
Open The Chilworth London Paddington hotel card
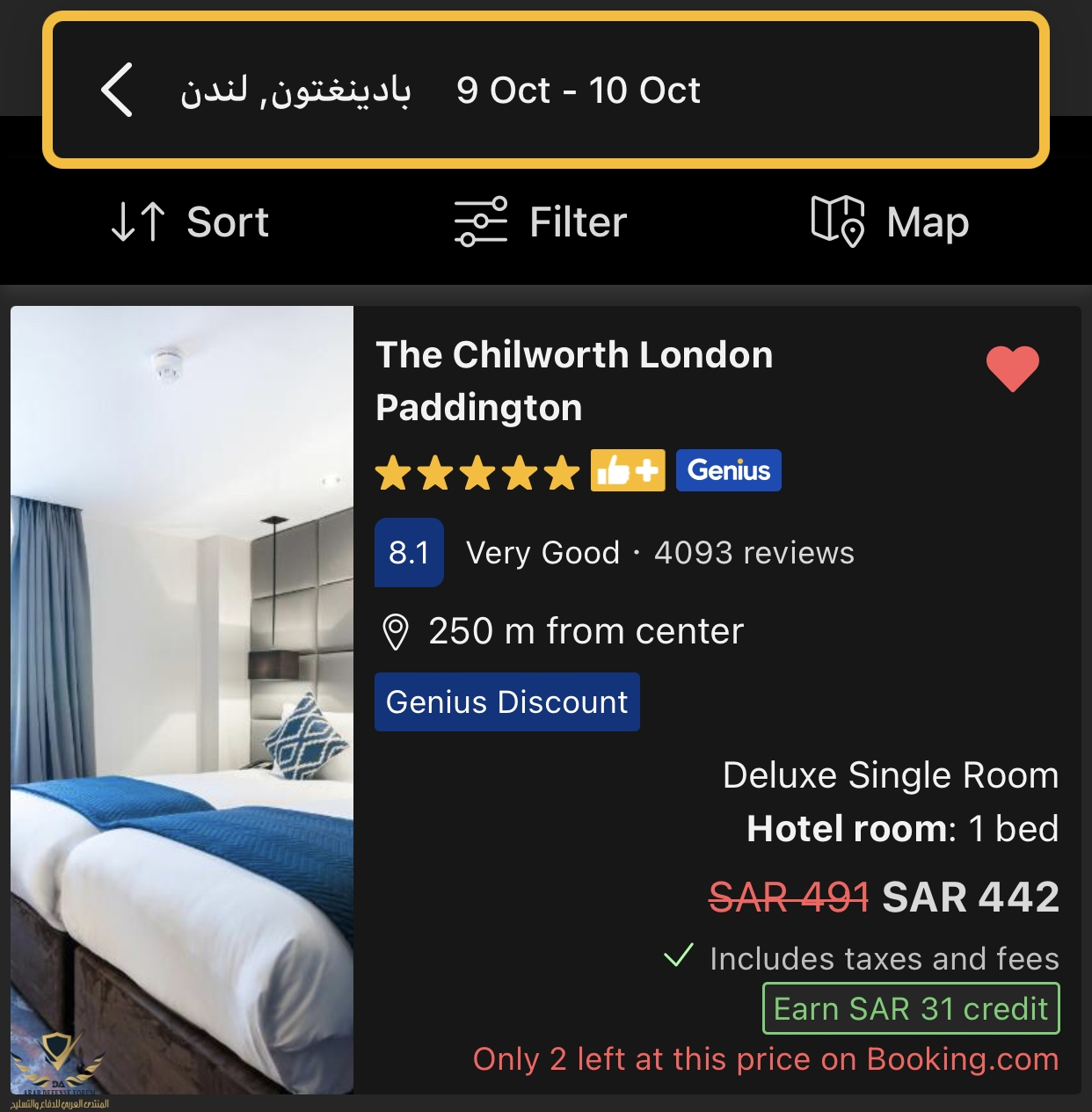[x=574, y=381]
